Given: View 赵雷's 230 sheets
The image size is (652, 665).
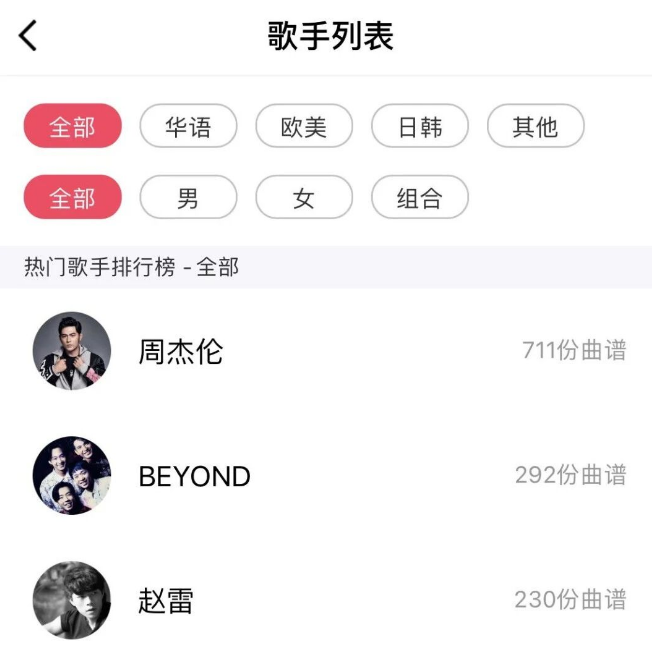Looking at the screenshot, I should tap(326, 600).
